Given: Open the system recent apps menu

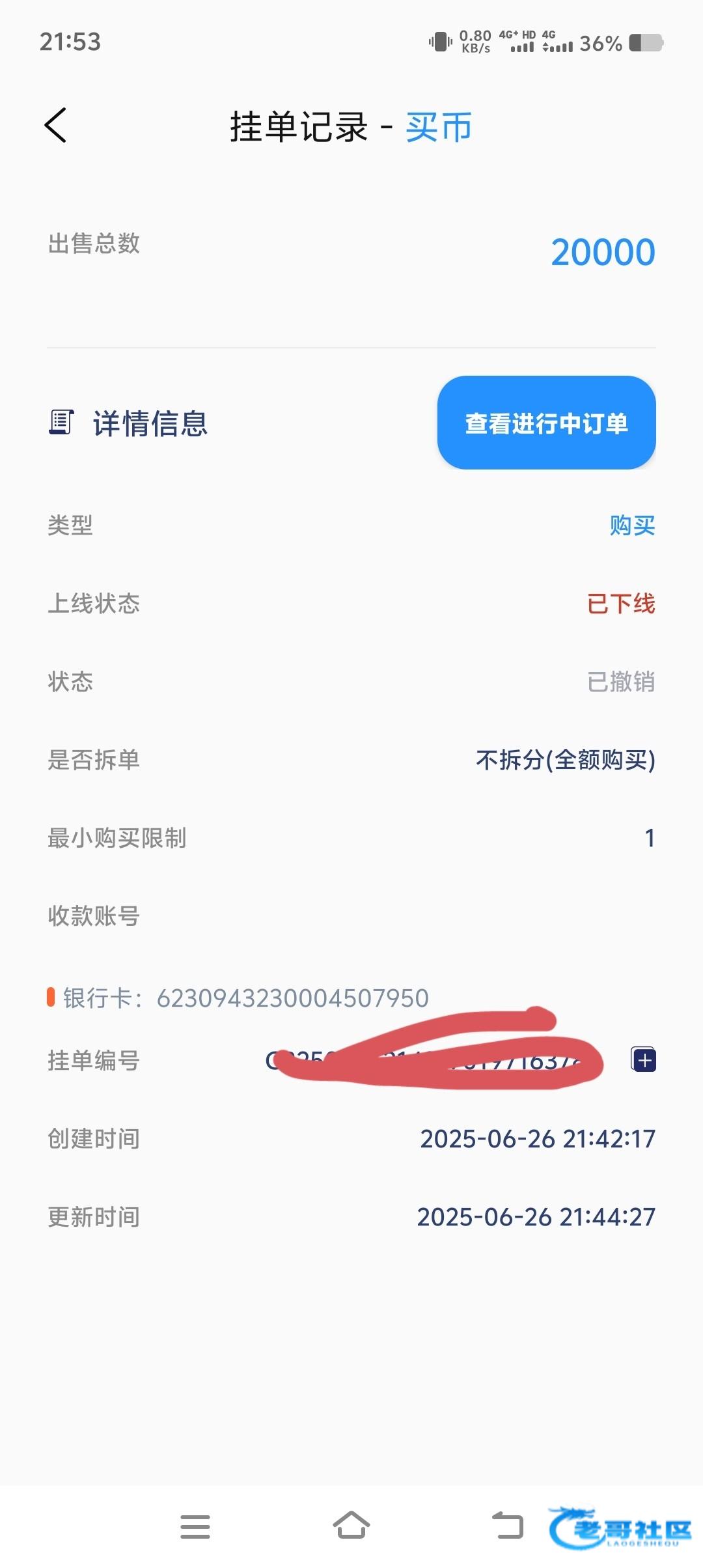Looking at the screenshot, I should pyautogui.click(x=195, y=1526).
